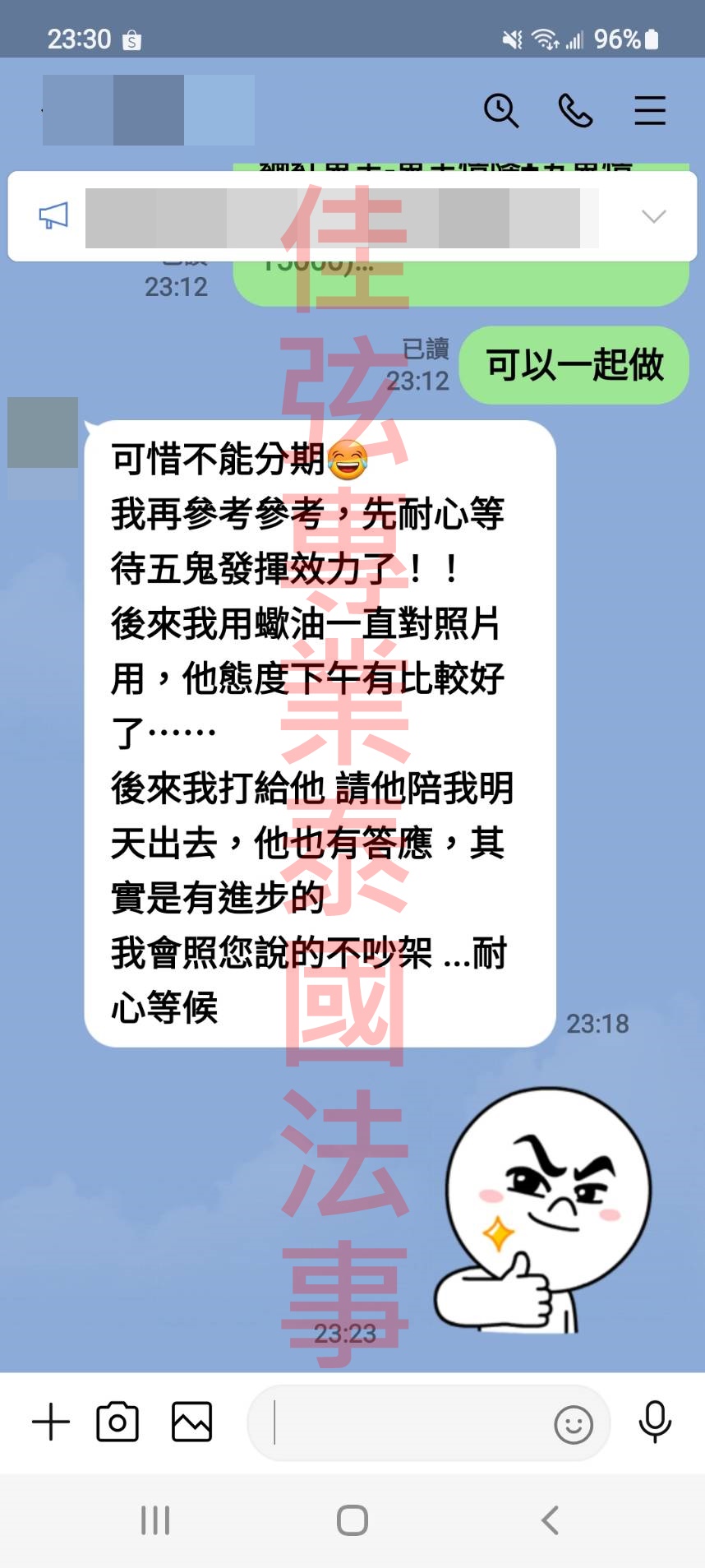Open the emoji sticker picker
Screen dimensions: 705x1568
point(573,1424)
